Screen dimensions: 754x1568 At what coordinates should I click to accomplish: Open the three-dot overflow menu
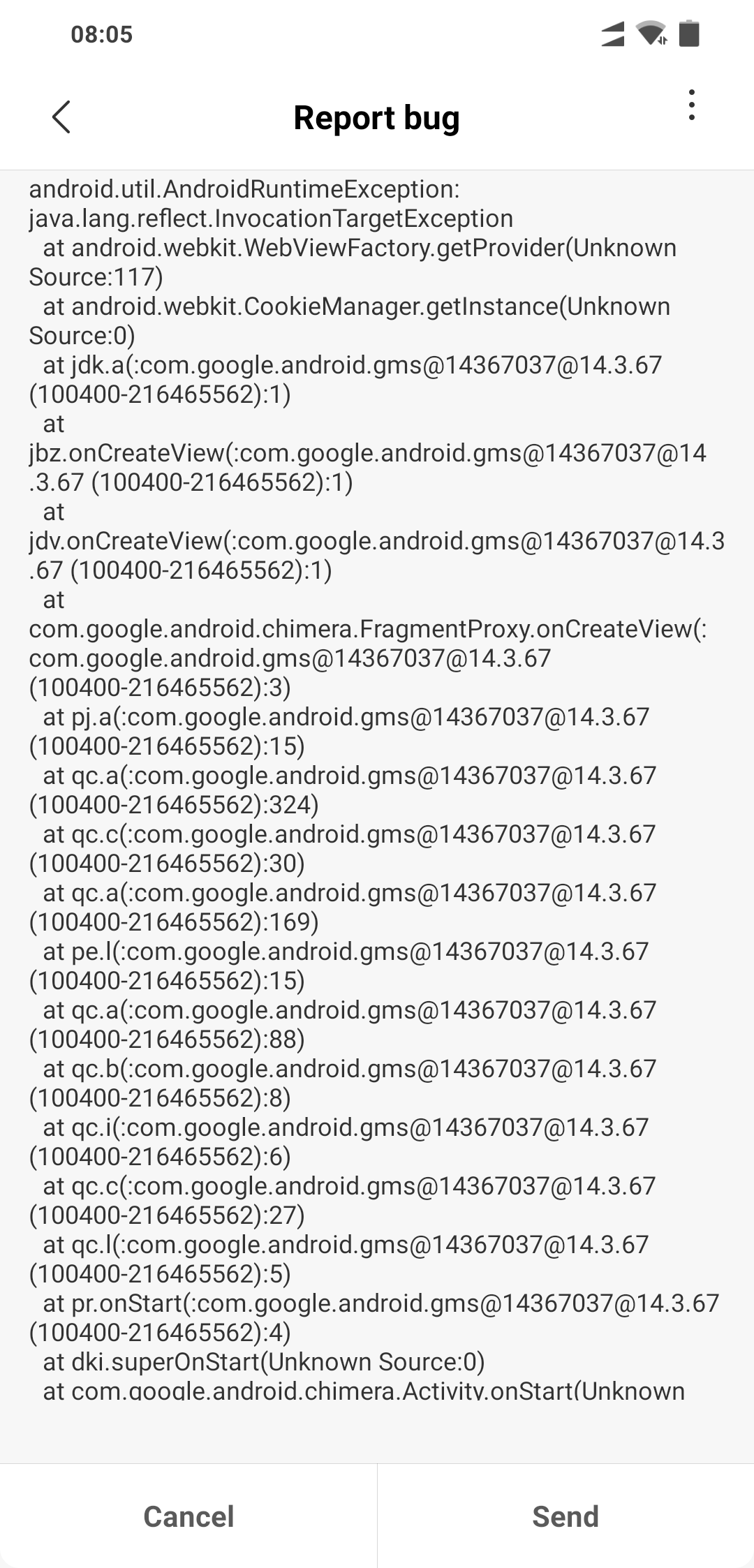691,105
